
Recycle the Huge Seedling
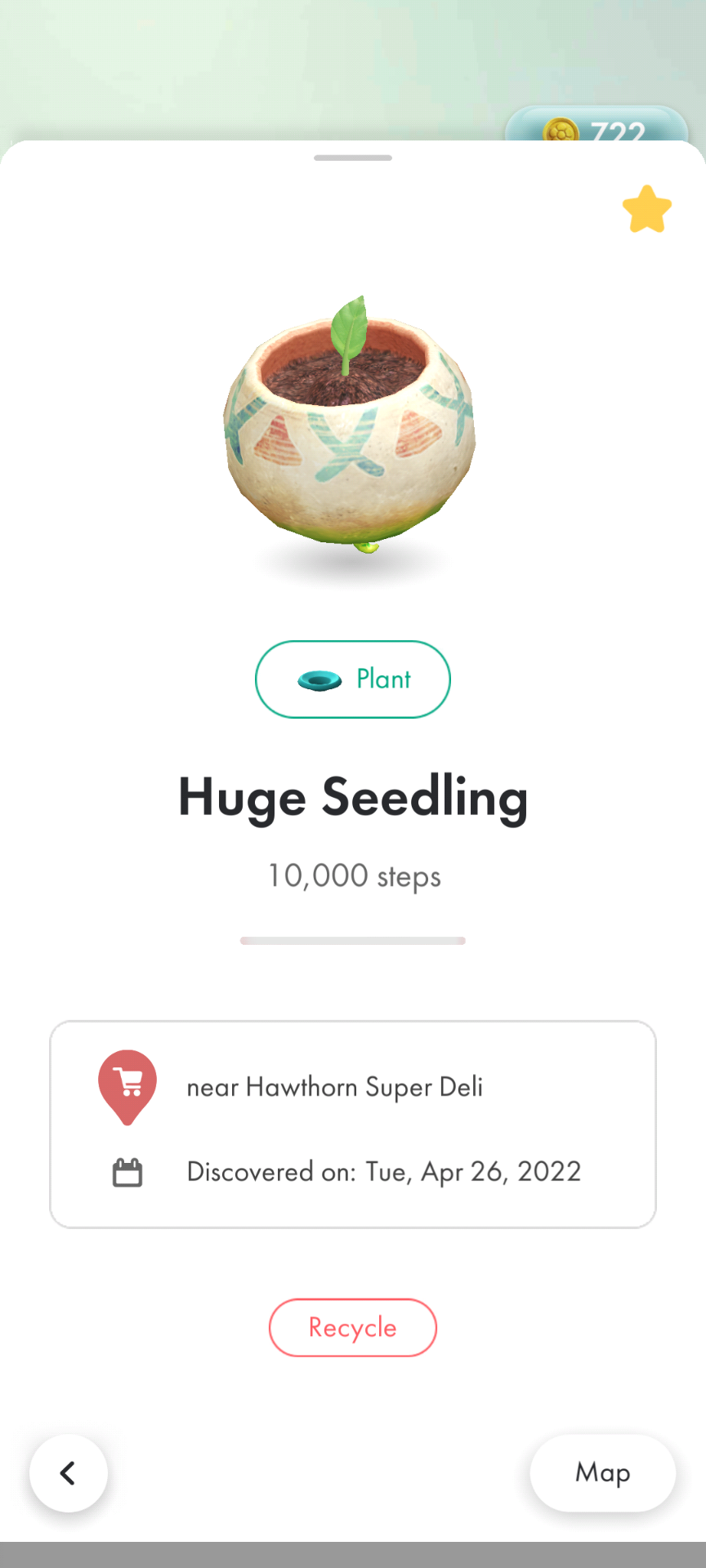[x=353, y=1328]
